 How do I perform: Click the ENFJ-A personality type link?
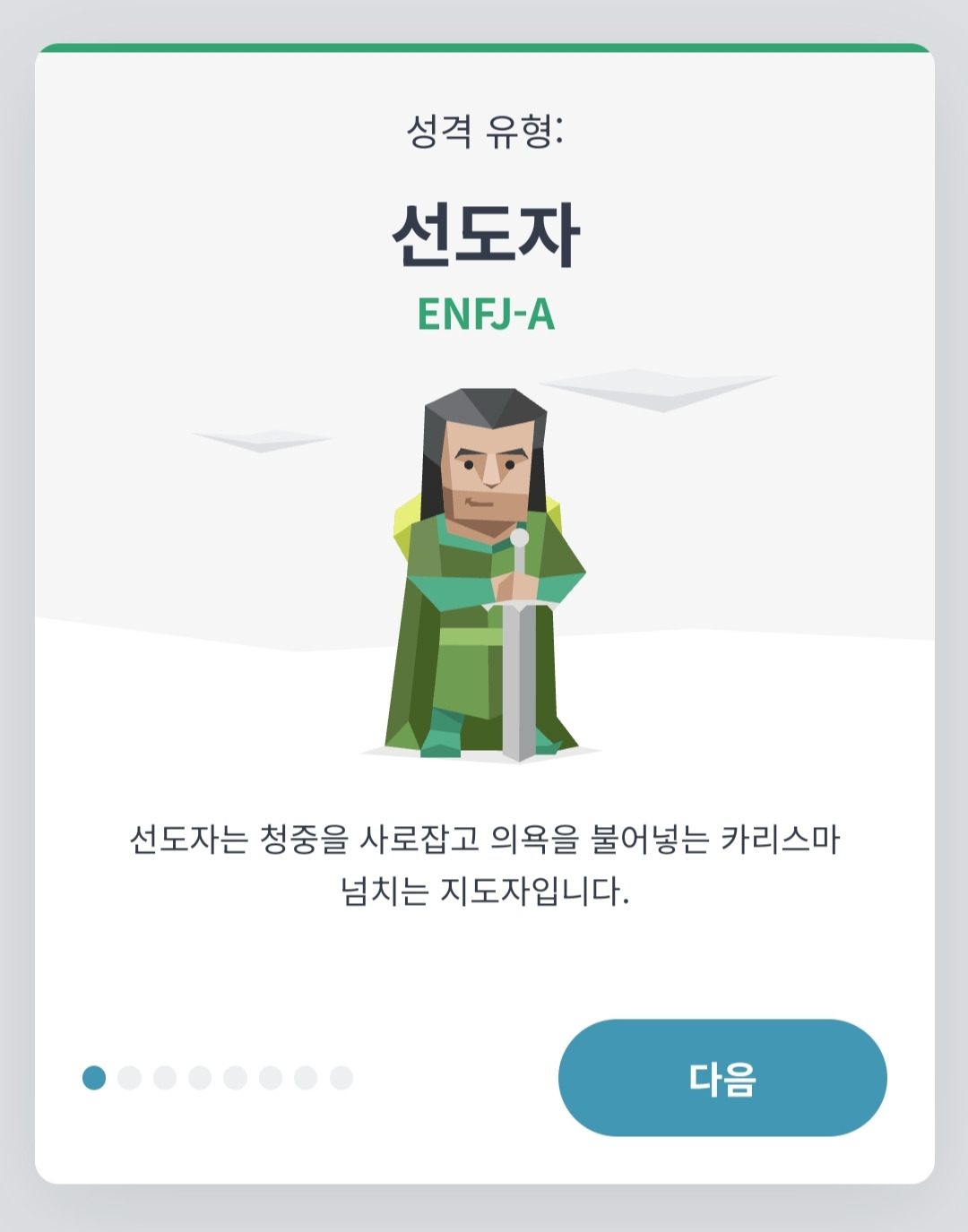coord(484,315)
